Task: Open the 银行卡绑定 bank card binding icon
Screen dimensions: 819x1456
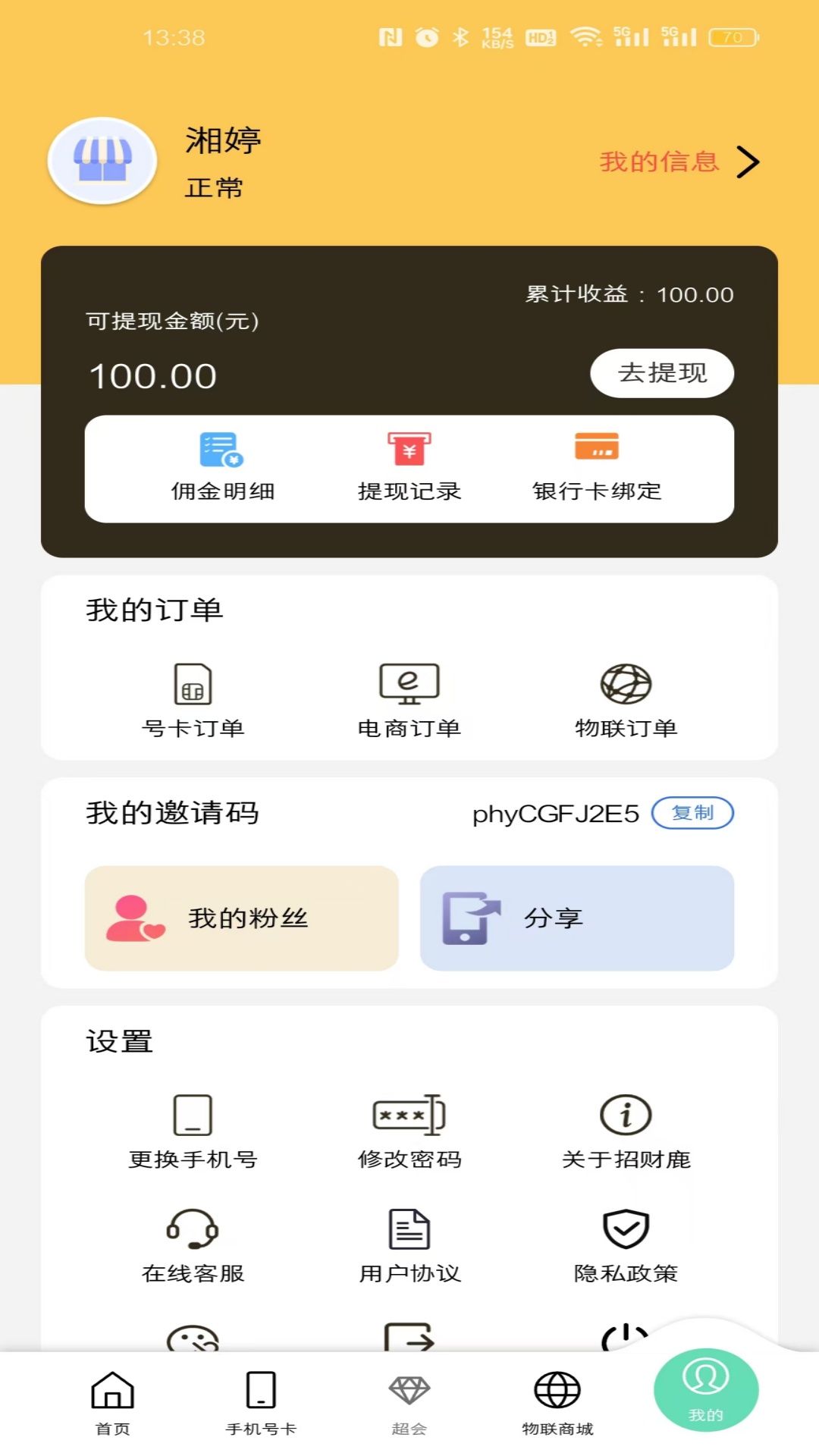Action: (596, 466)
